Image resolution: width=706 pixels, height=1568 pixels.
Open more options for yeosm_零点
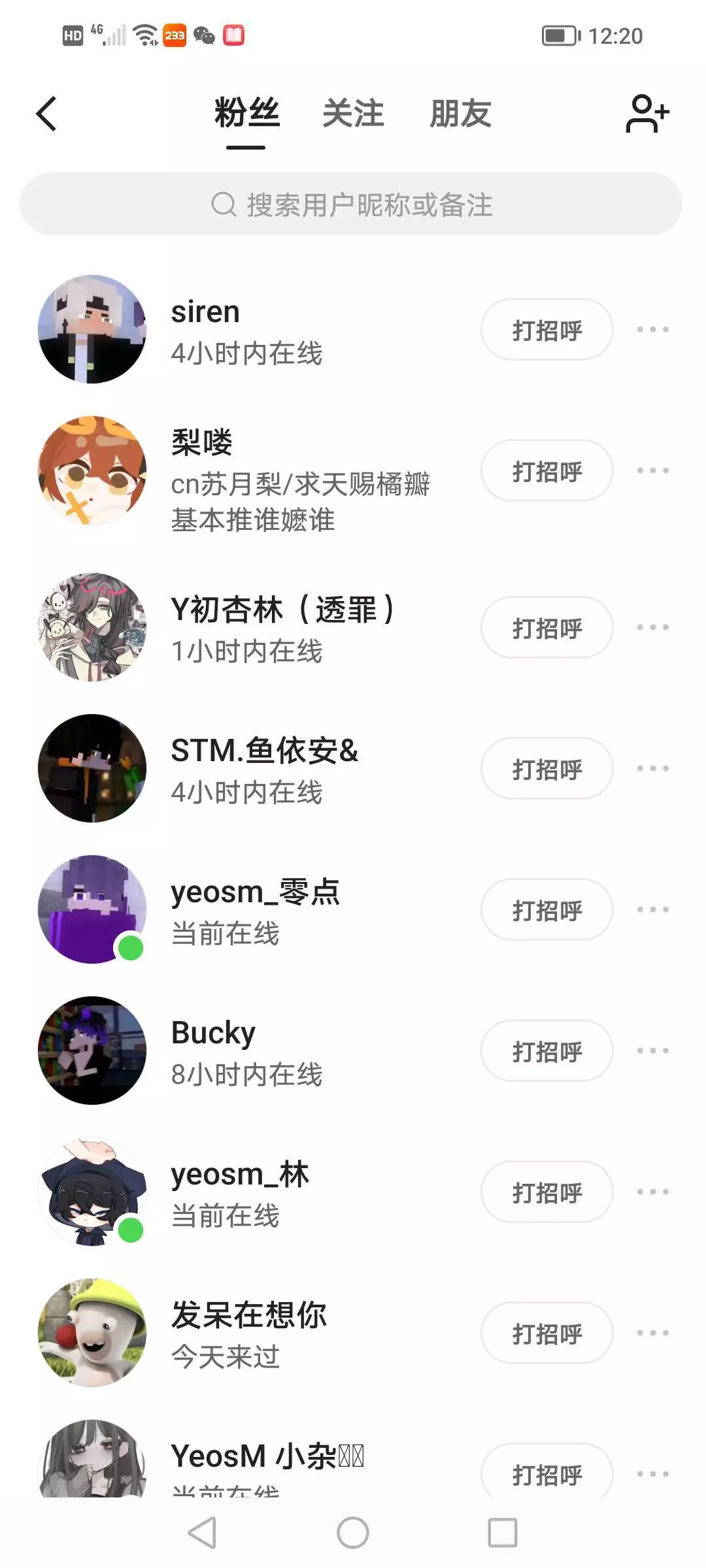pos(653,909)
